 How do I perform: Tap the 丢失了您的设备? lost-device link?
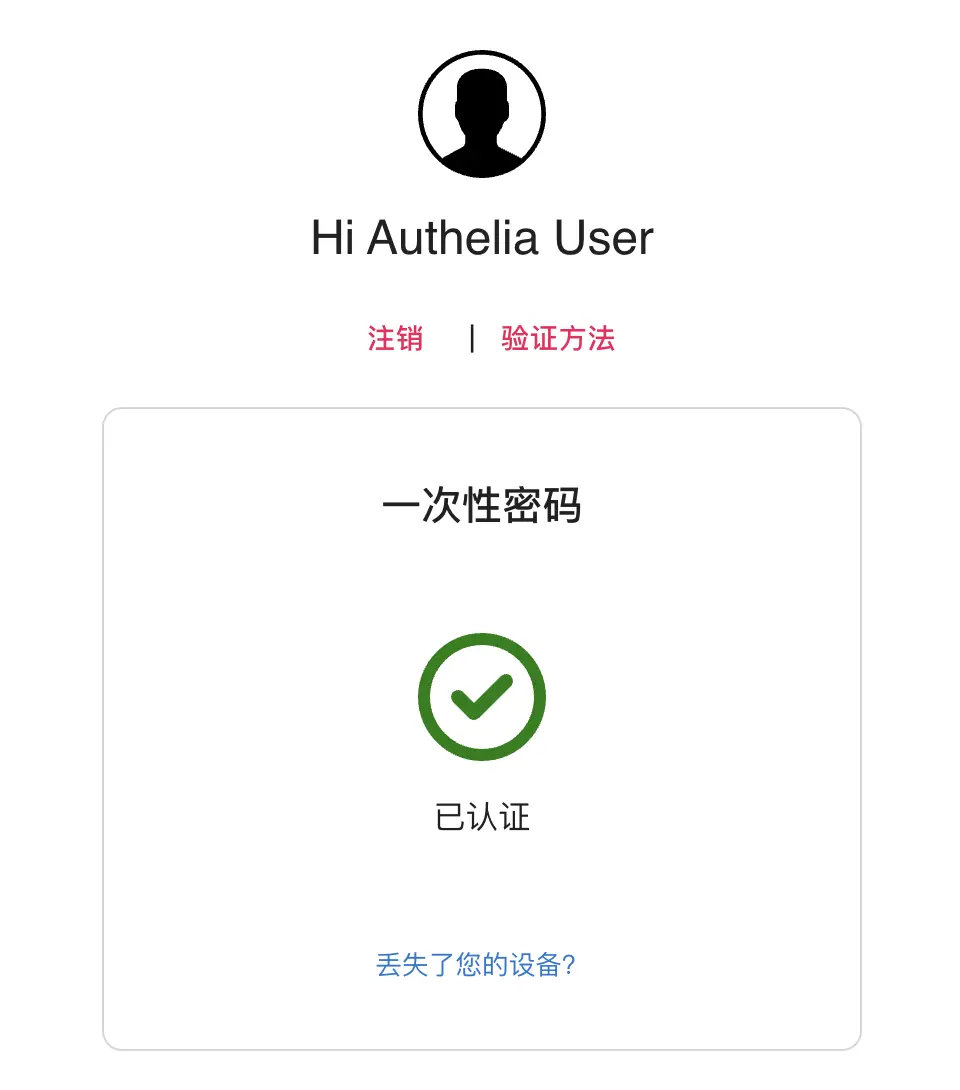click(476, 965)
